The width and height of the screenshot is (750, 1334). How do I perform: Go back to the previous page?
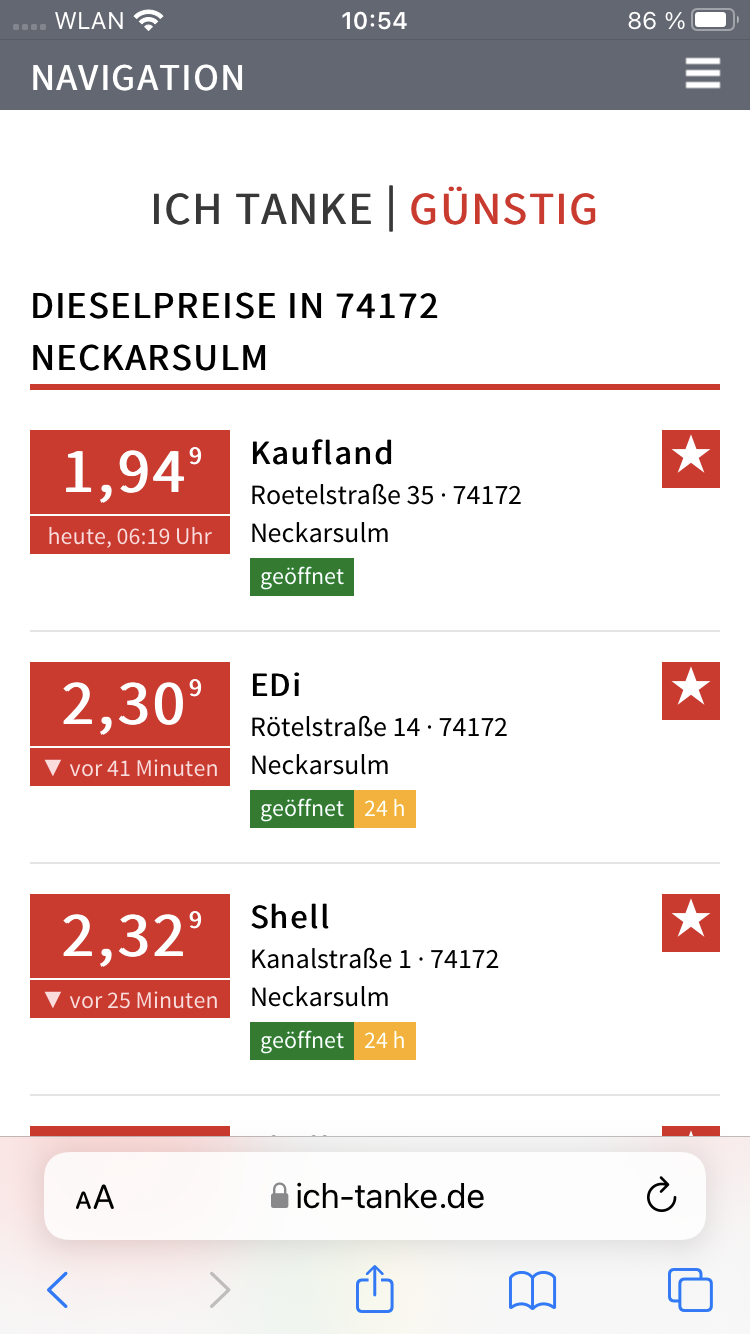tap(58, 1290)
